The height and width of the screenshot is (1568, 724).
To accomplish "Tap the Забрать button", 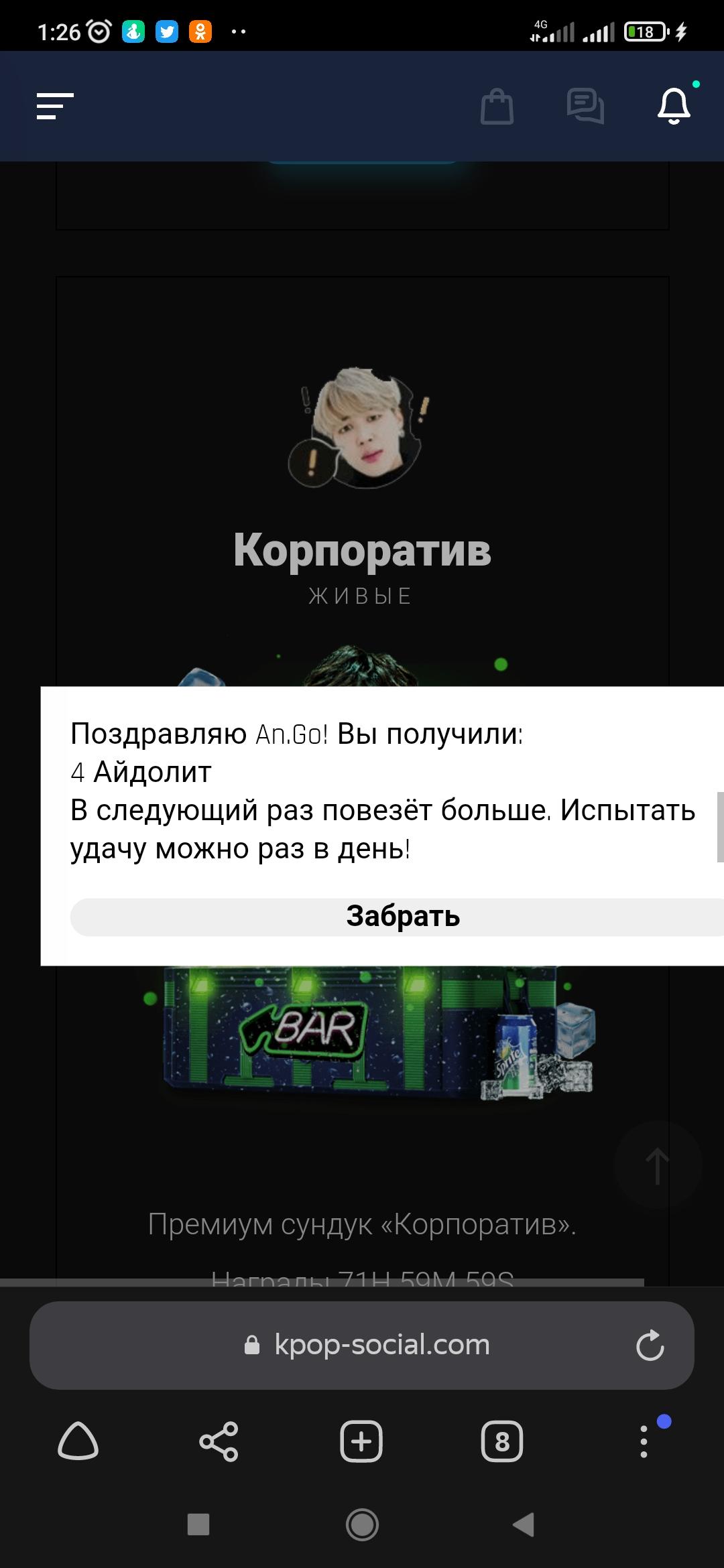I will pyautogui.click(x=402, y=916).
